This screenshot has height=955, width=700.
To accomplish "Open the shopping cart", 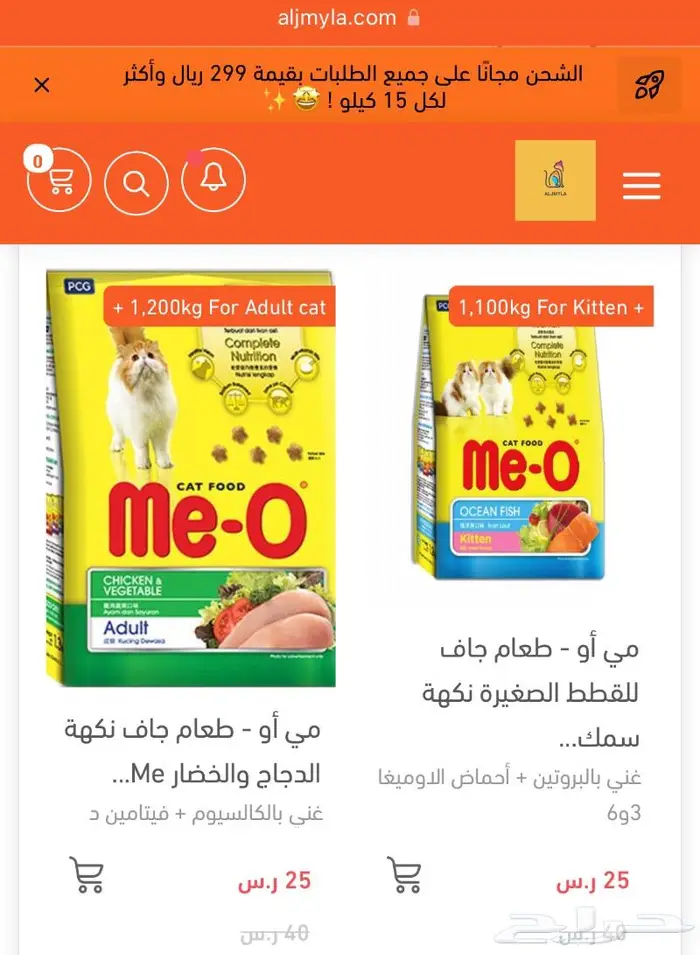I will (59, 182).
